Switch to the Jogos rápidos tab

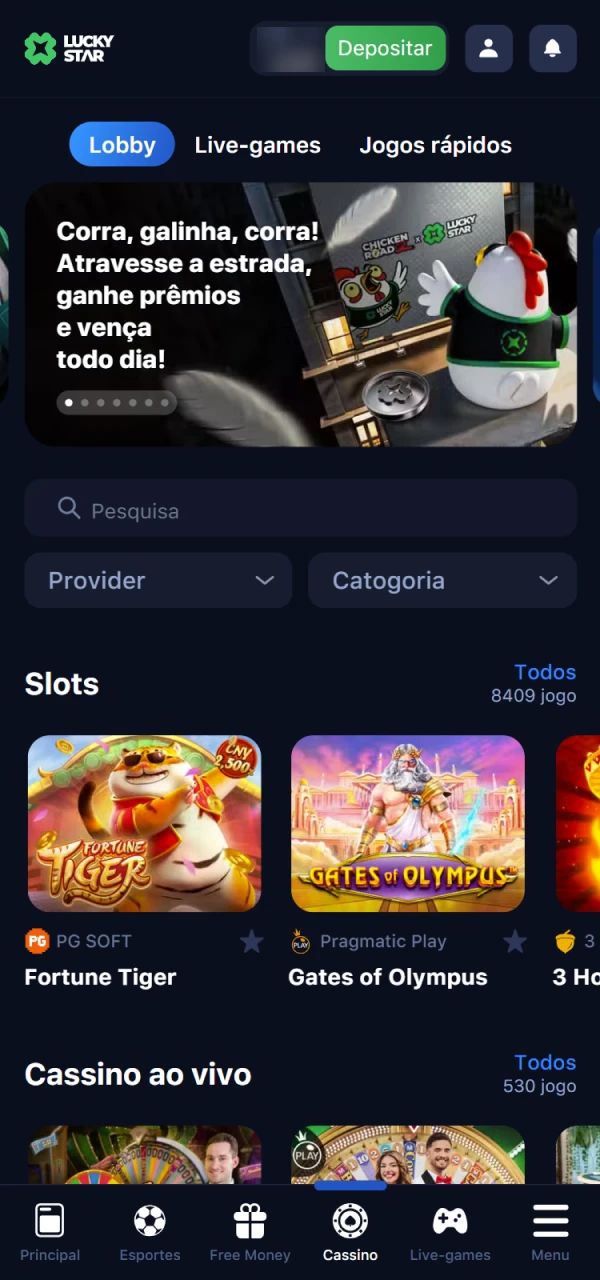click(x=435, y=145)
